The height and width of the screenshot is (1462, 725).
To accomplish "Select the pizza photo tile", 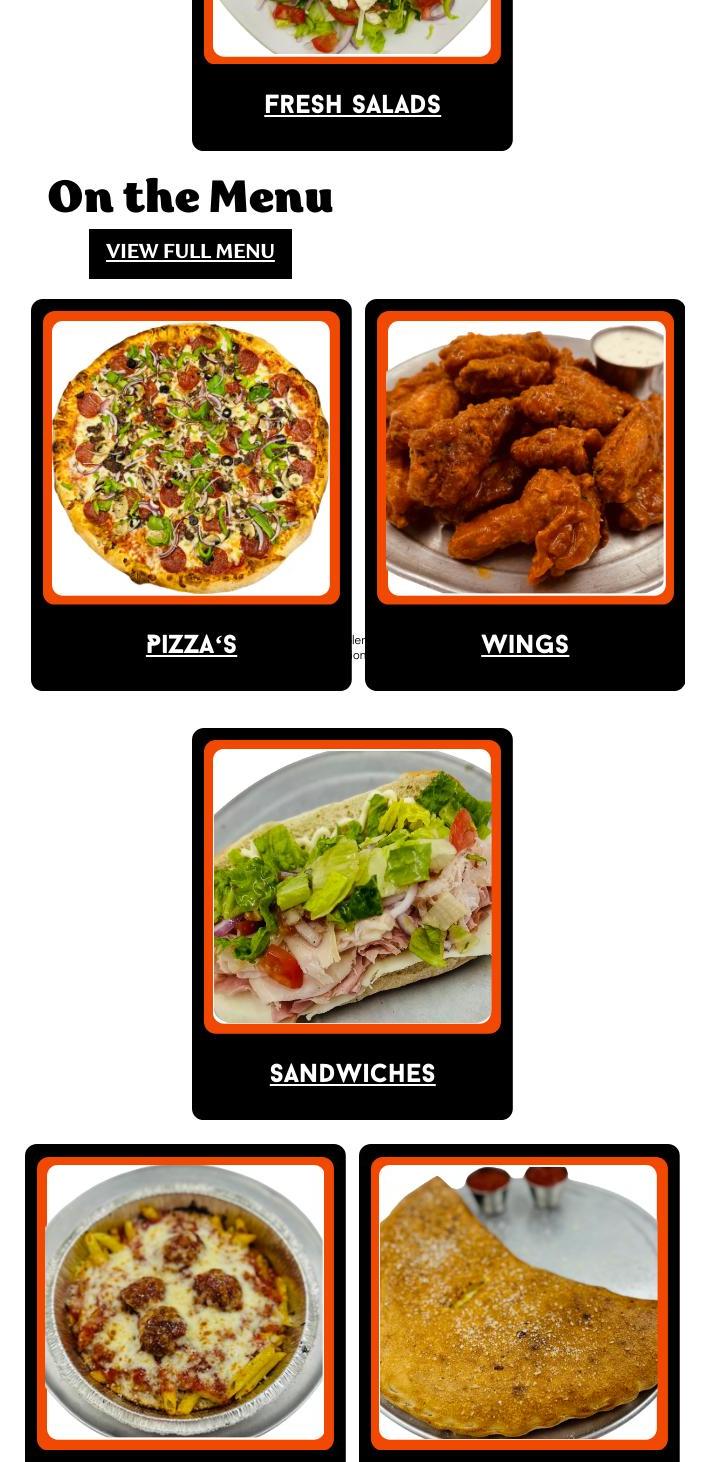I will pos(191,458).
